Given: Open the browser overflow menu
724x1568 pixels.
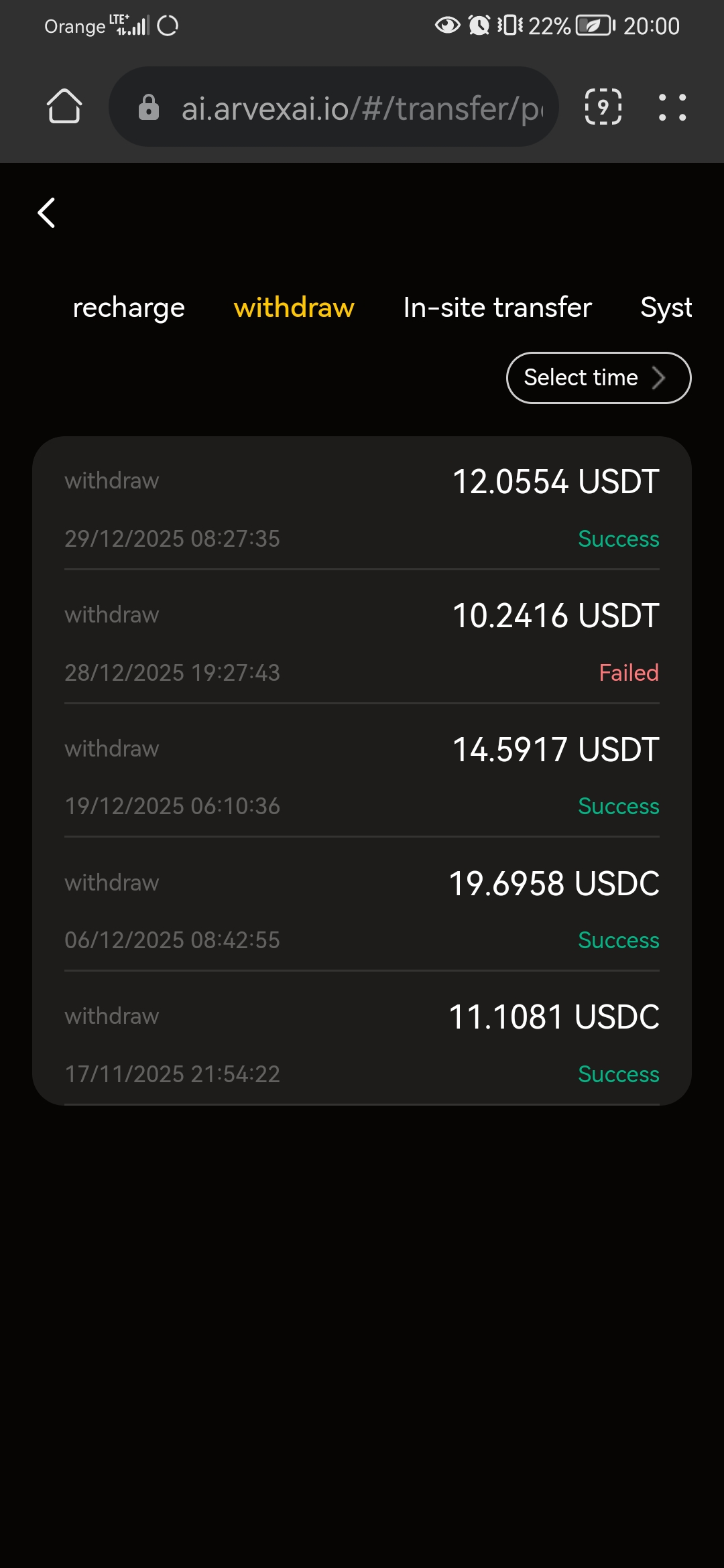Looking at the screenshot, I should click(672, 107).
